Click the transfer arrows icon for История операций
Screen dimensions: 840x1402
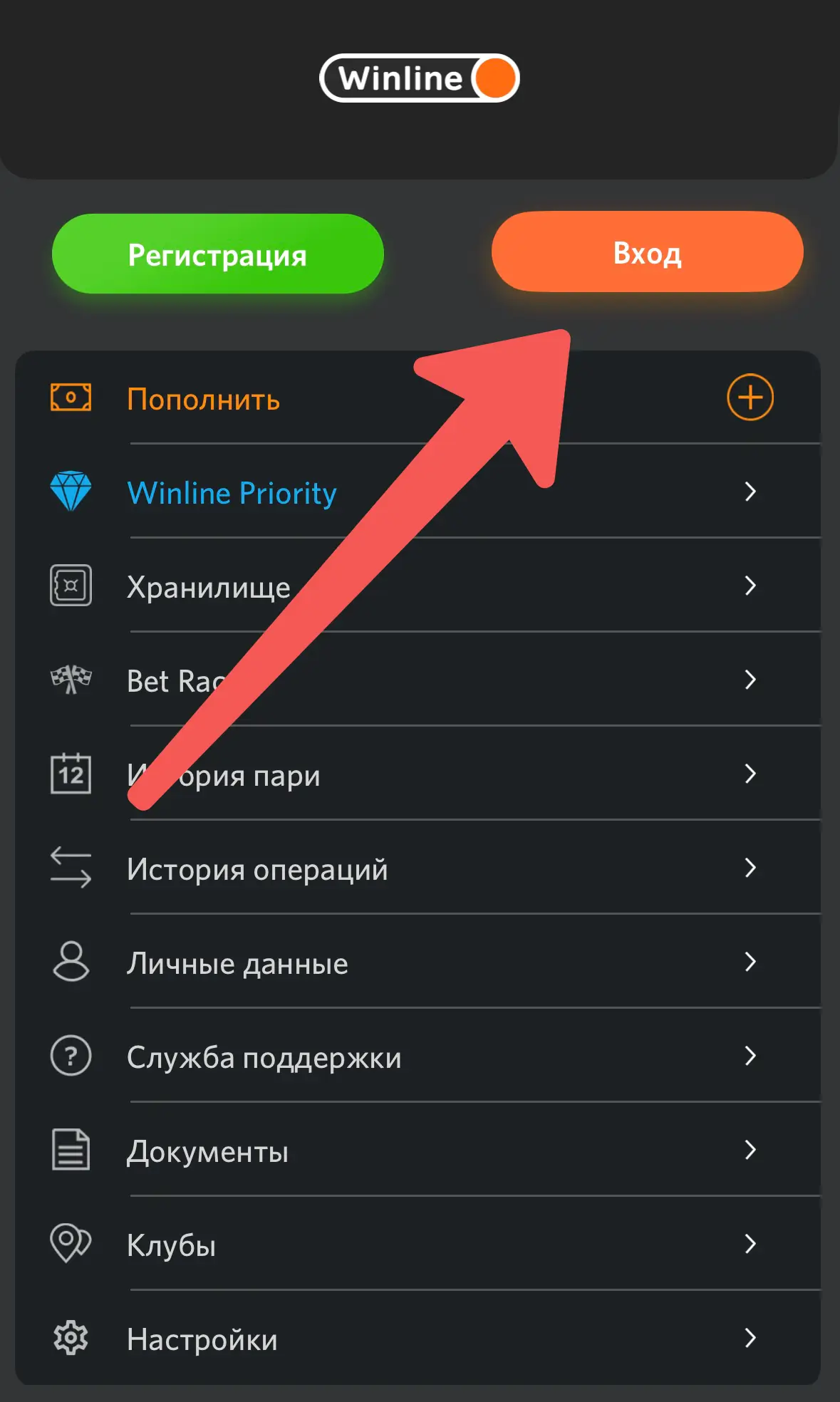click(70, 868)
